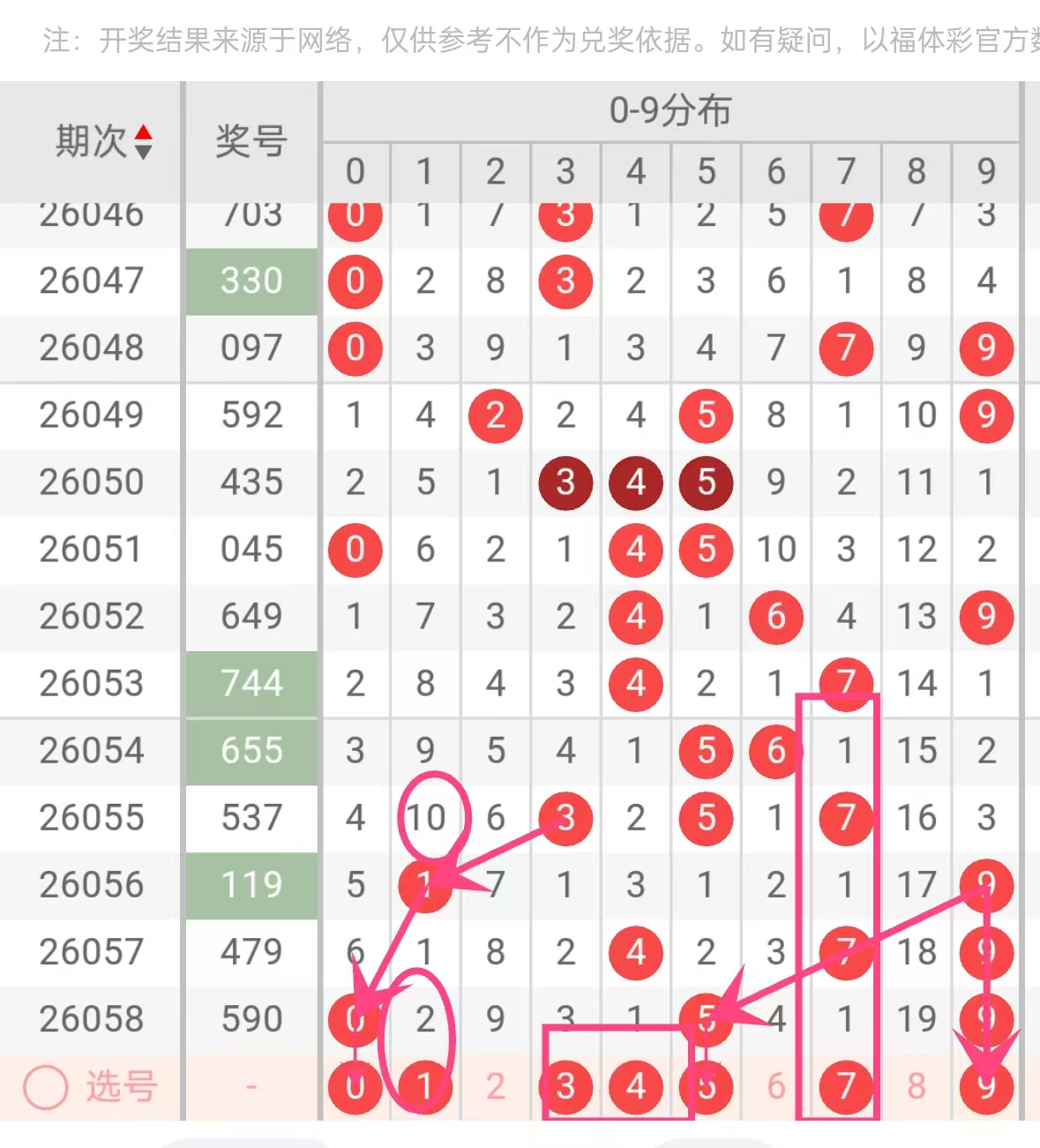Select the red 5 marker in row 26049
The image size is (1040, 1148).
pyautogui.click(x=706, y=416)
